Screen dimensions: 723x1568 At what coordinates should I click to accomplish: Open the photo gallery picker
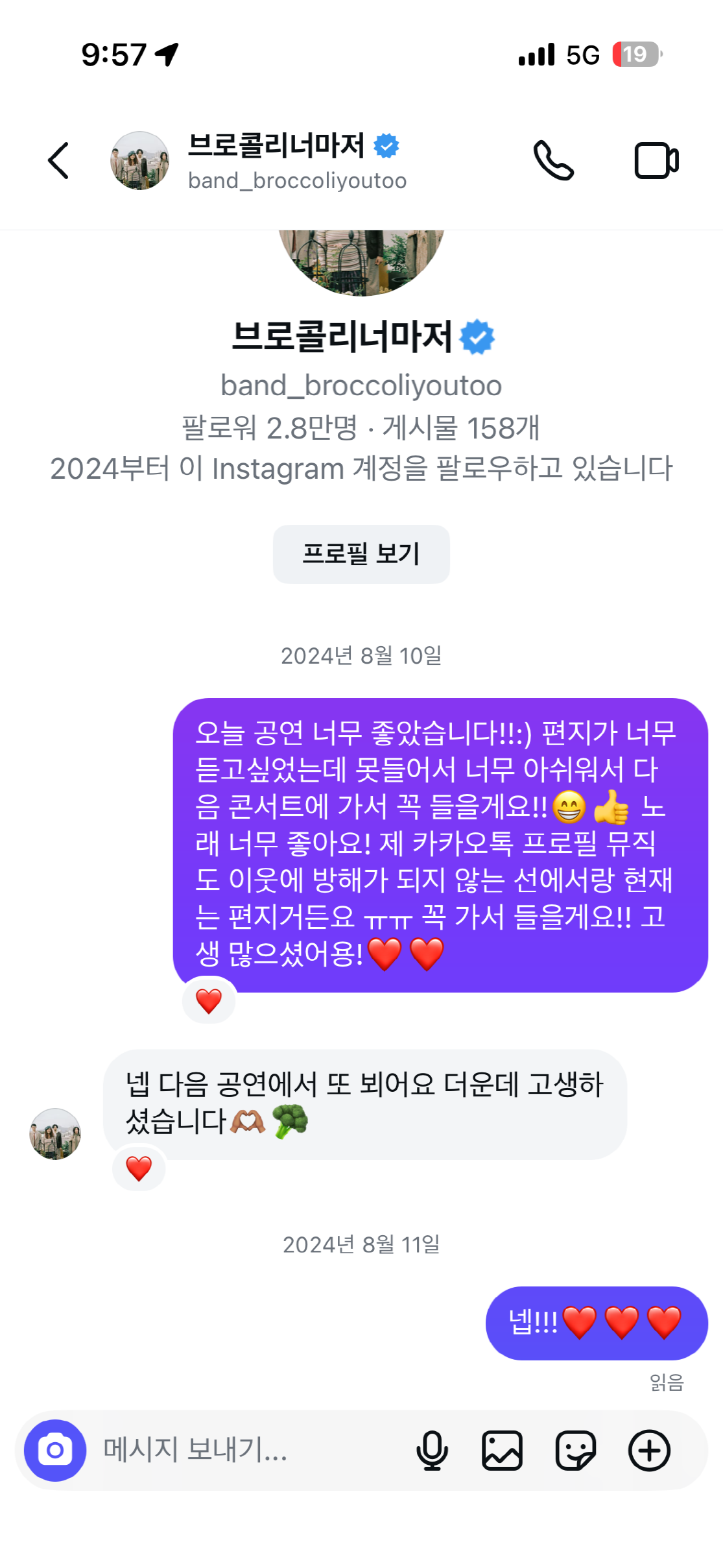click(x=502, y=1450)
